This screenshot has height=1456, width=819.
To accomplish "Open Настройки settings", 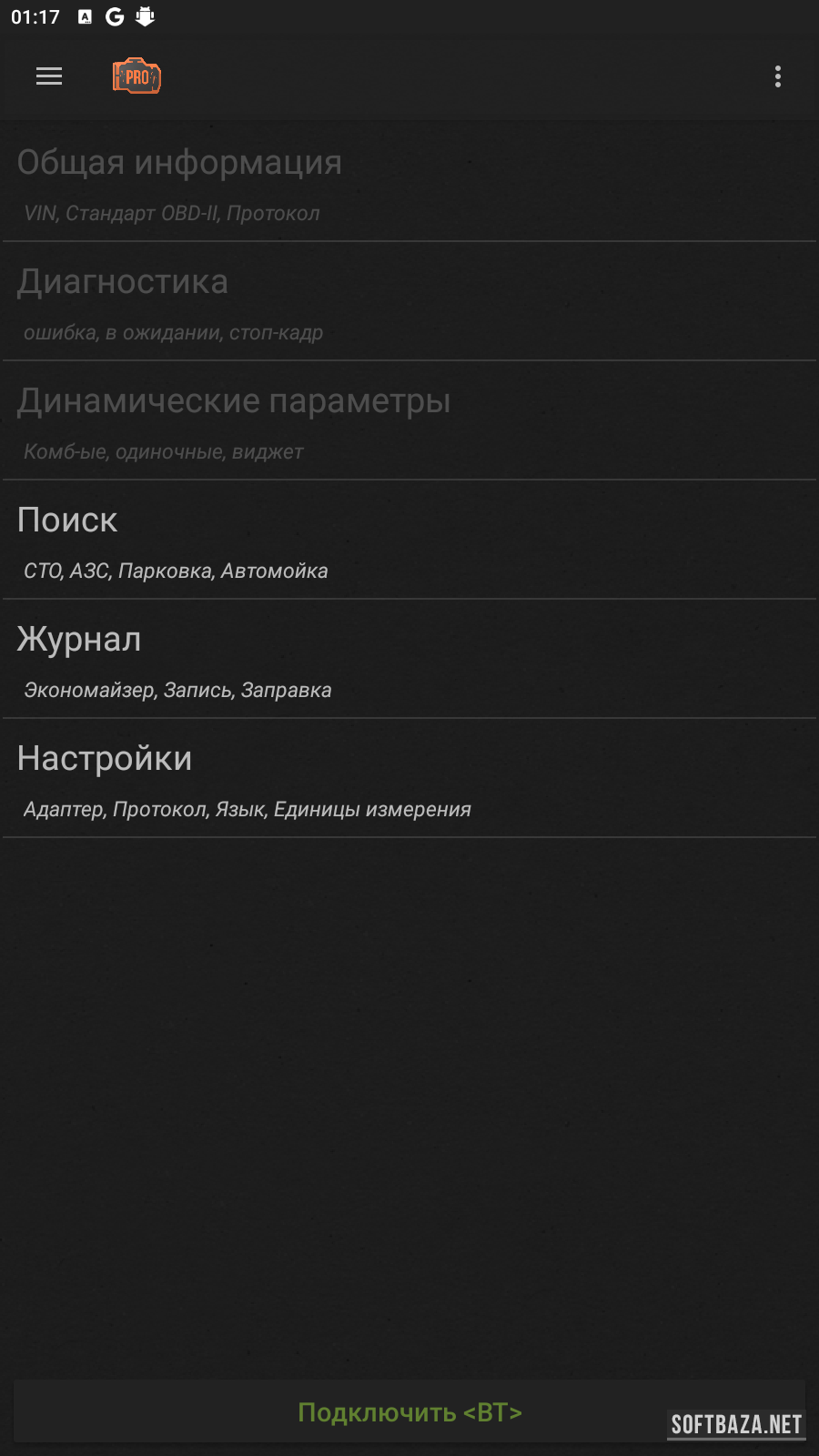I will (409, 780).
